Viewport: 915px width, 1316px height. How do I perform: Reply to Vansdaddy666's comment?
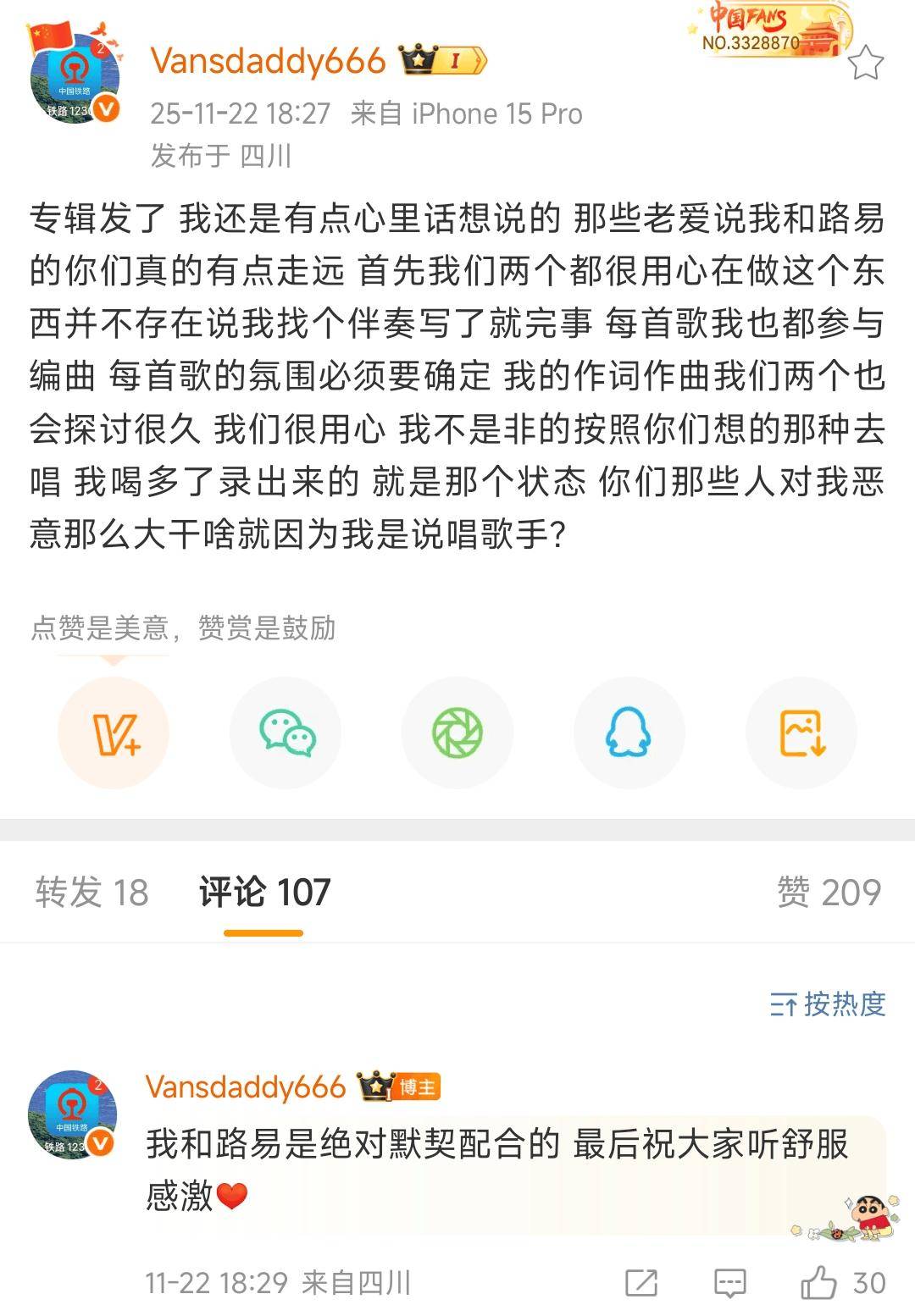(729, 1283)
